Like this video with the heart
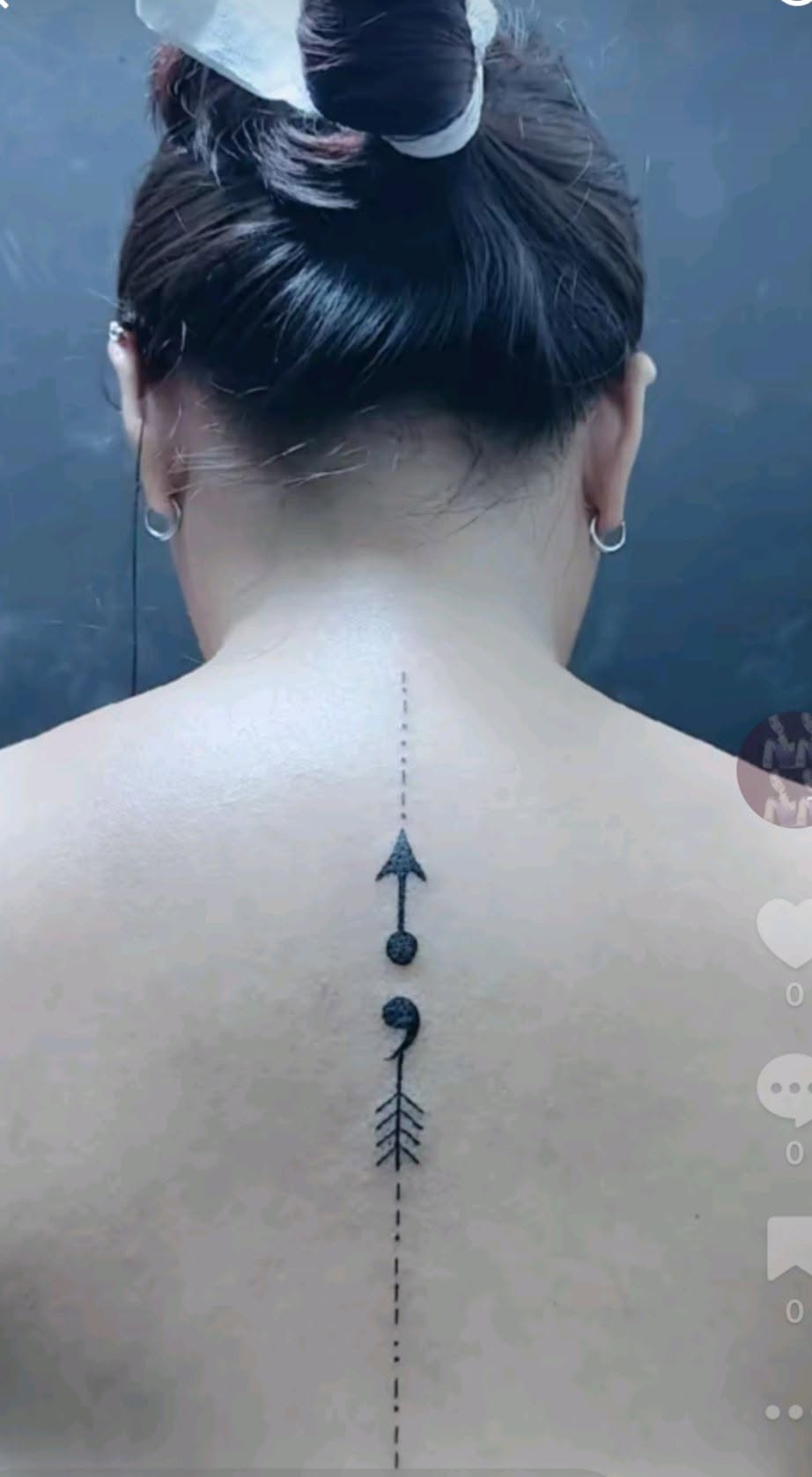Viewport: 812px width, 1477px height. point(785,933)
